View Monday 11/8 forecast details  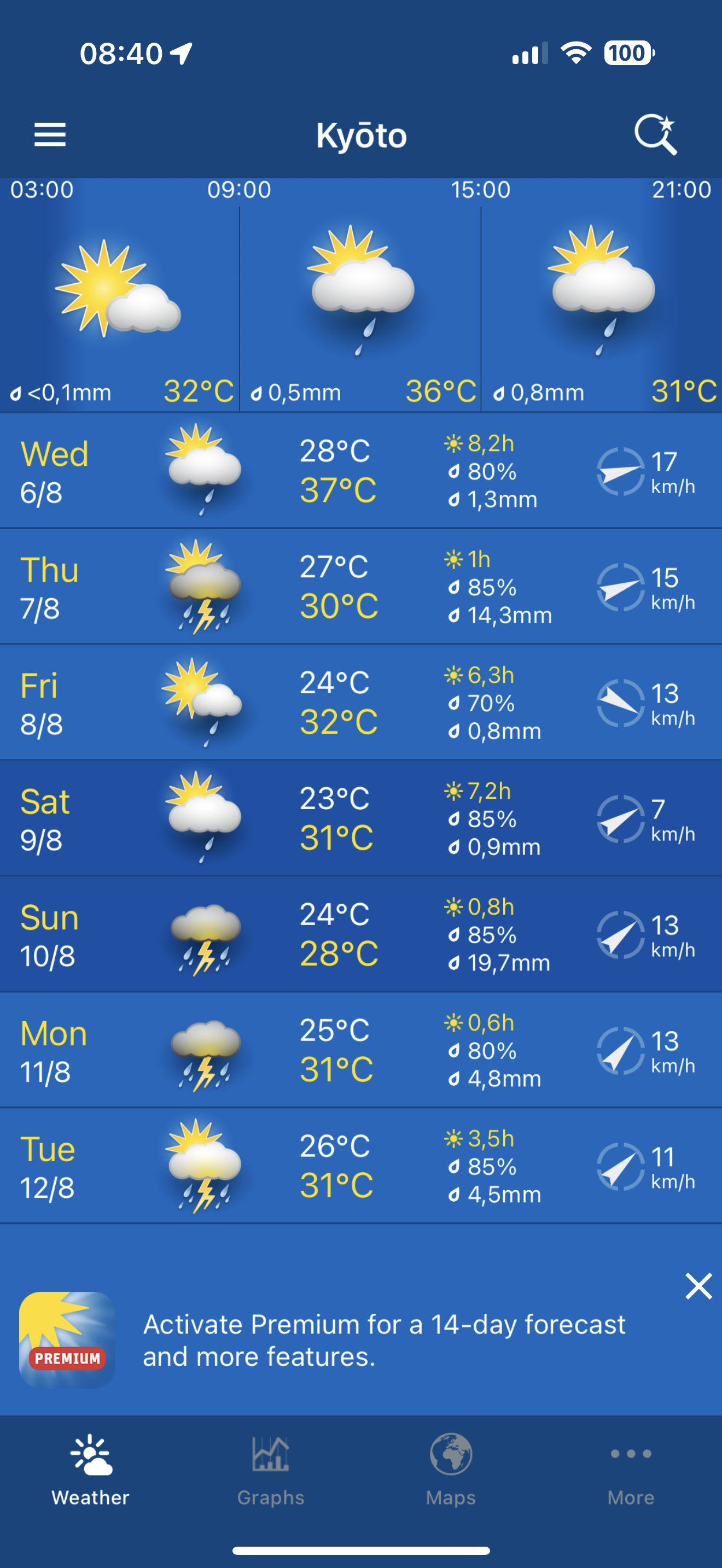pyautogui.click(x=361, y=1049)
